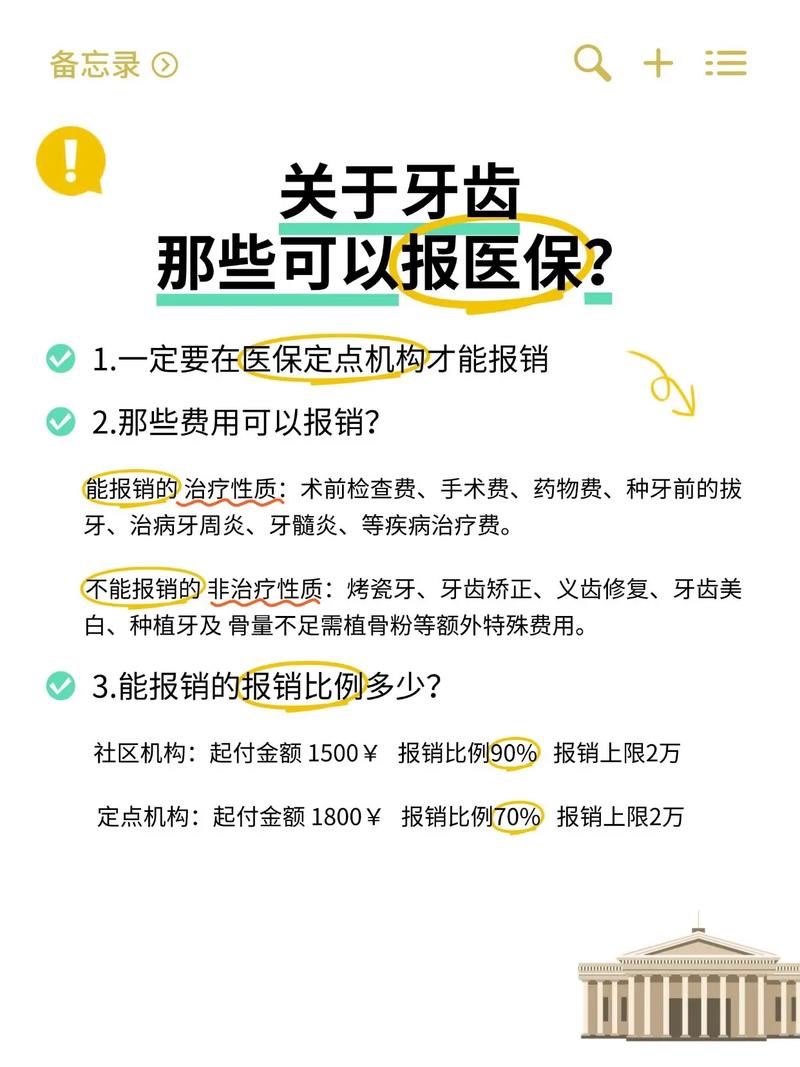Select the green checkmark beside item 1
This screenshot has height=1067, width=800.
click(62, 356)
